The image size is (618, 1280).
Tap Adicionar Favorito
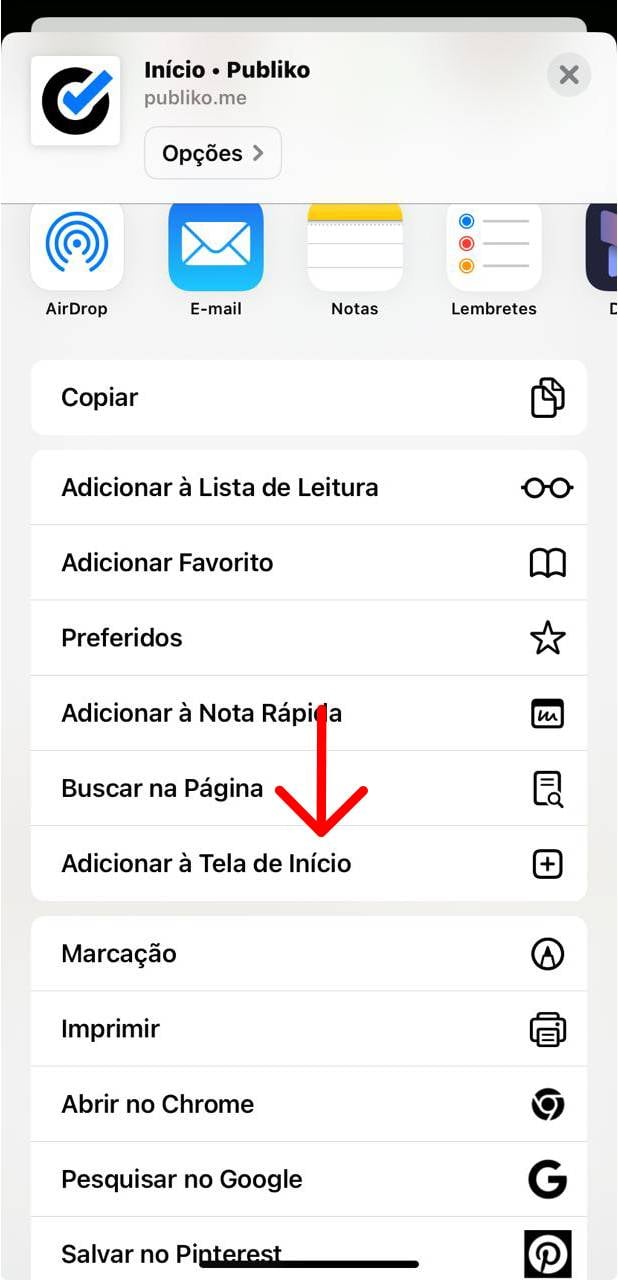point(308,563)
